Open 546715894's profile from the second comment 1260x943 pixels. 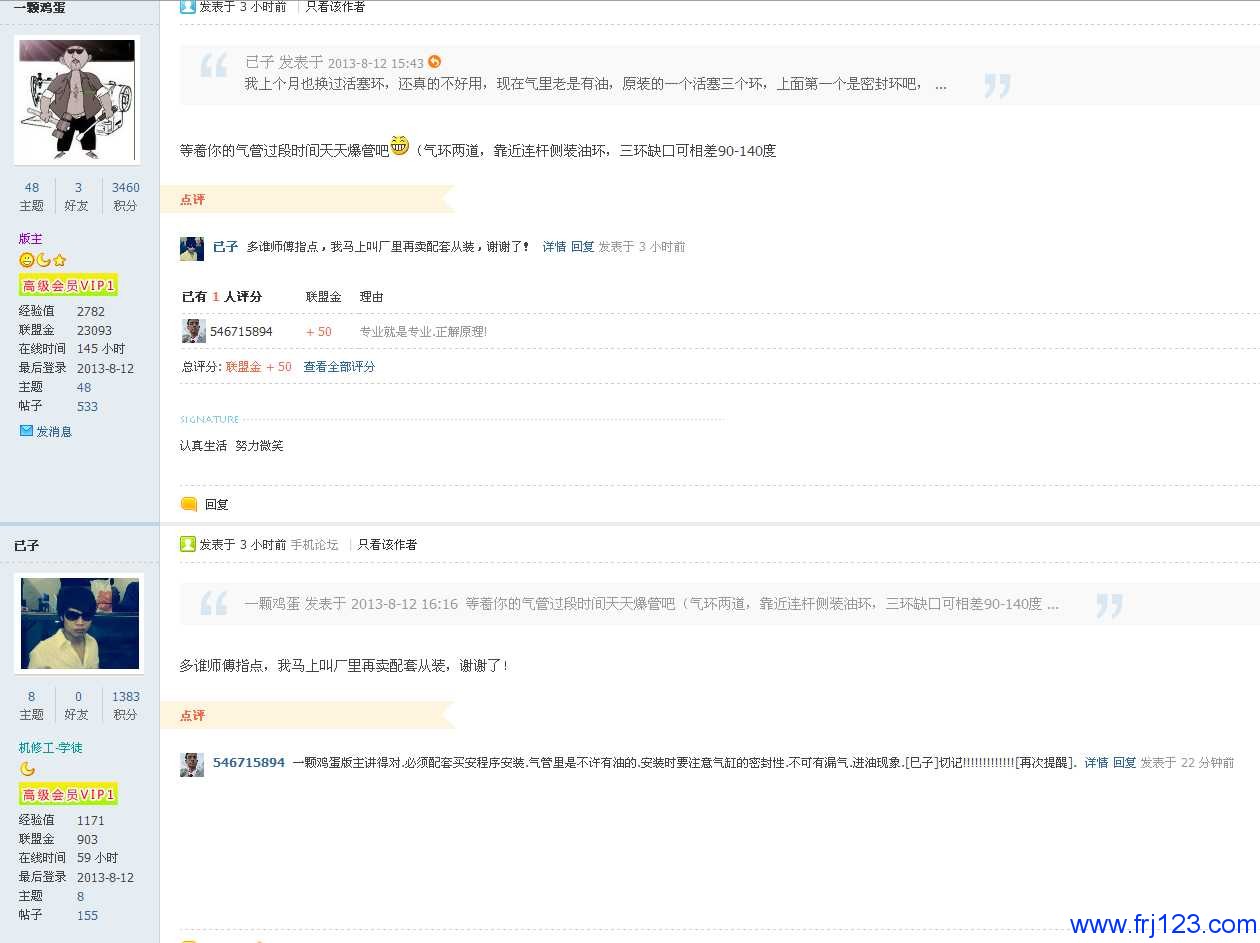tap(248, 763)
